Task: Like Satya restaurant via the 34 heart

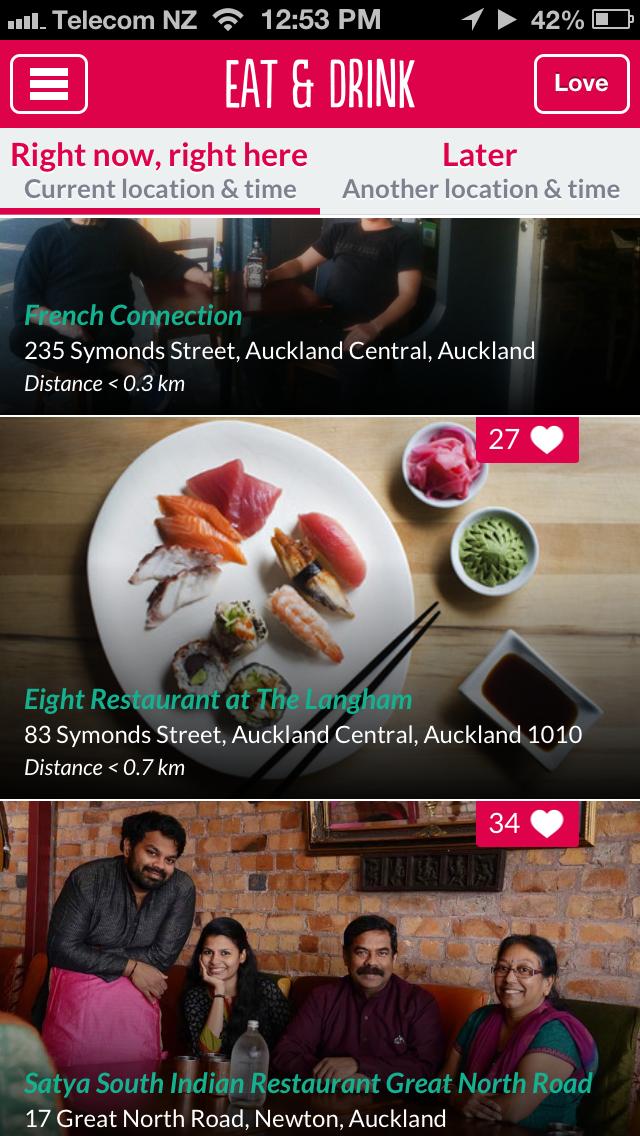Action: 527,823
